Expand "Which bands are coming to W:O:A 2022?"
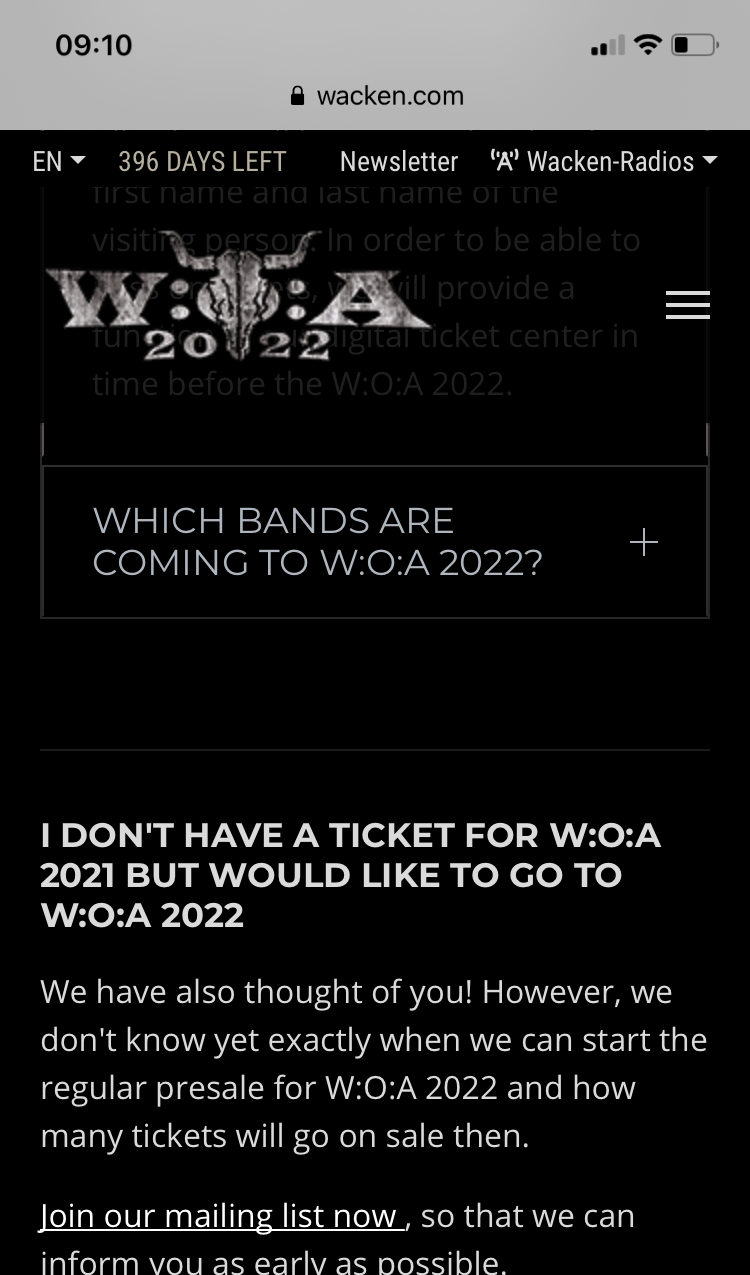This screenshot has height=1275, width=750. 375,541
